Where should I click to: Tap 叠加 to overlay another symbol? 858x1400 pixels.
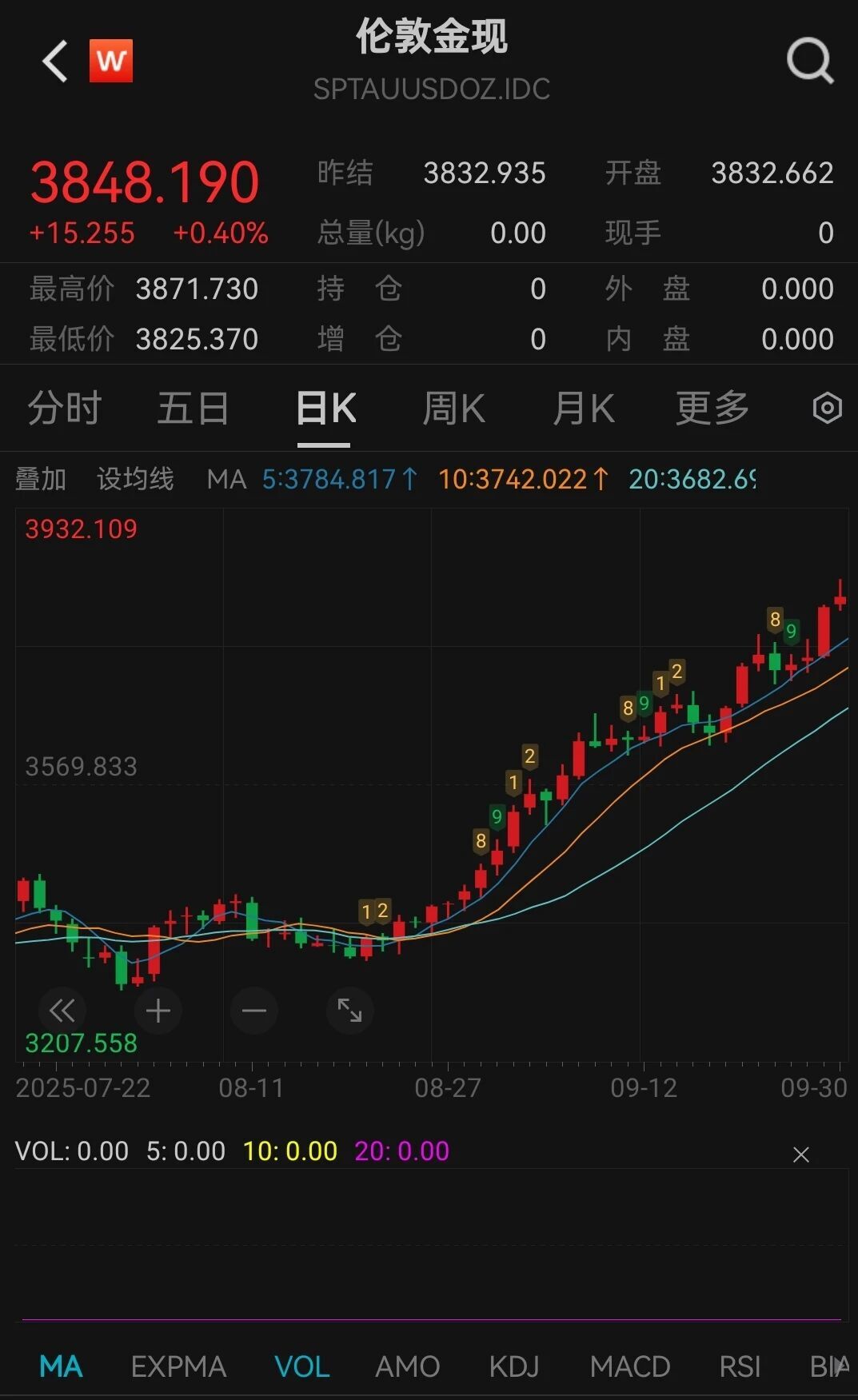(x=41, y=479)
